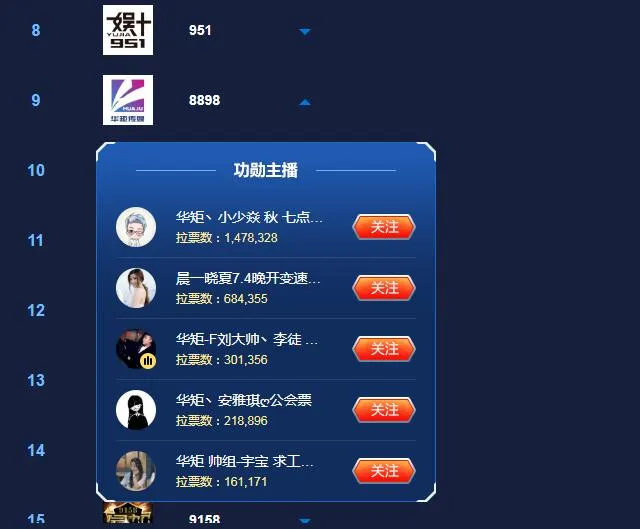The image size is (640, 529).
Task: Open the 951 guild logo
Action: coord(128,30)
